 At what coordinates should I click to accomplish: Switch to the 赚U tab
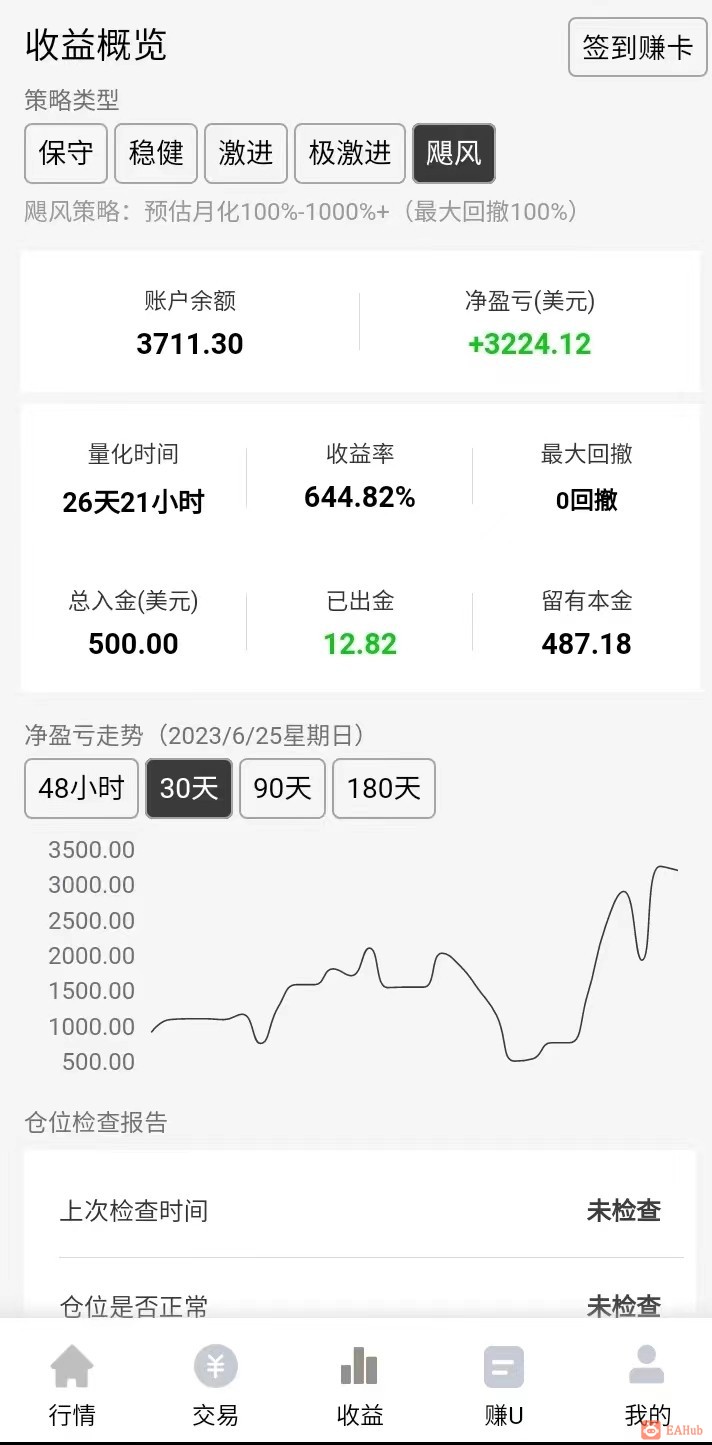[503, 1384]
